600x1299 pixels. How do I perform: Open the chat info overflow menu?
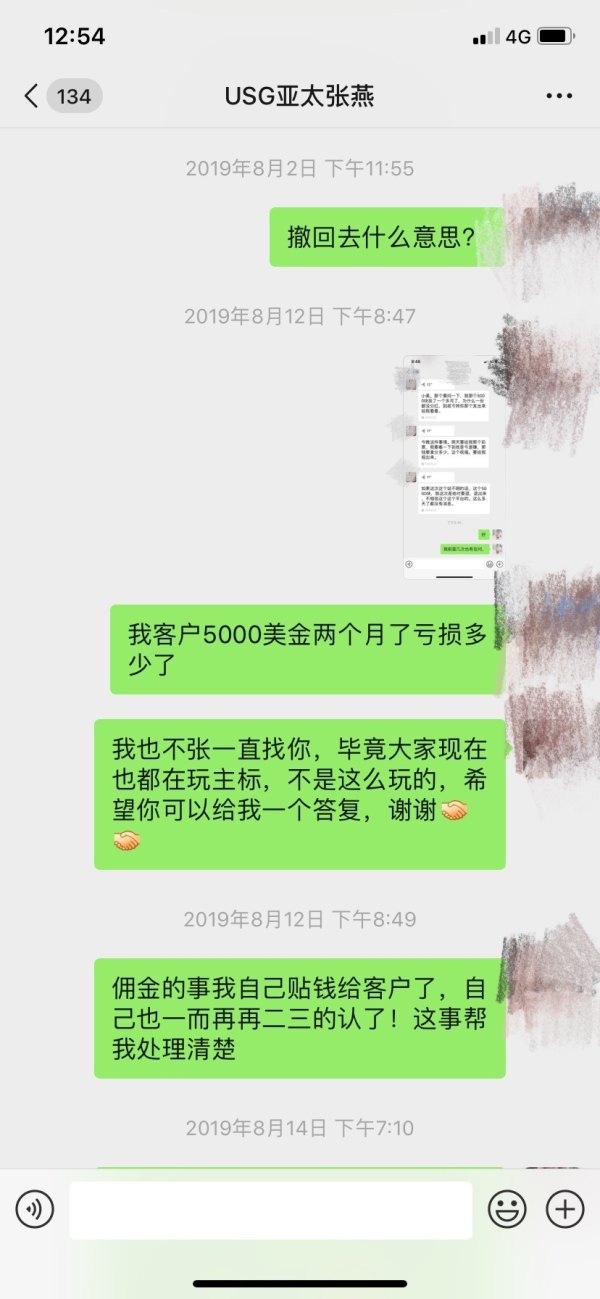[x=559, y=97]
